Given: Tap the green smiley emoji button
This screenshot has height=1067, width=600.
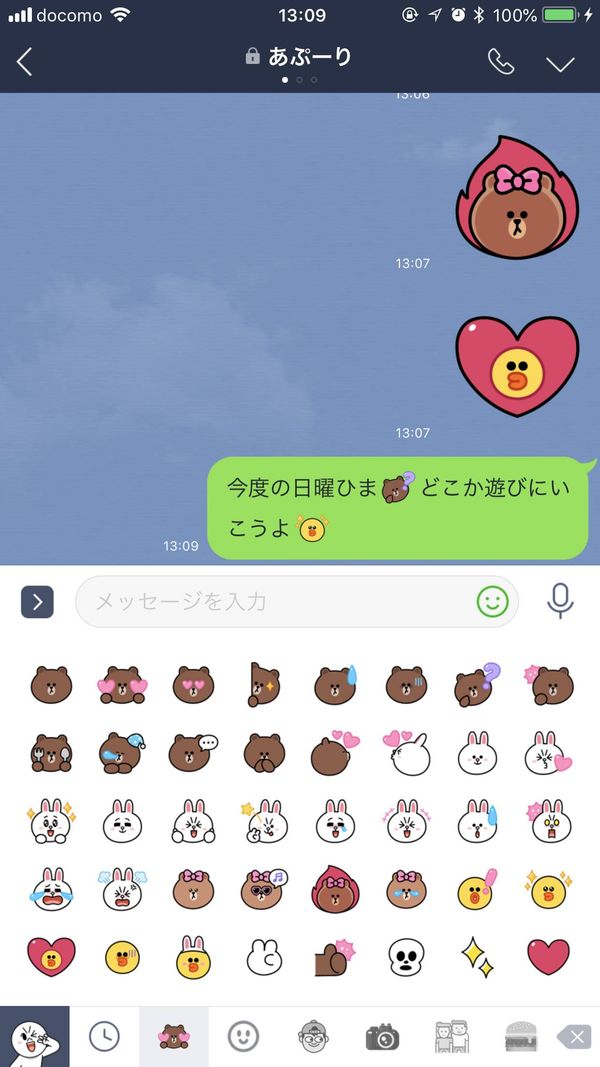Looking at the screenshot, I should (493, 602).
